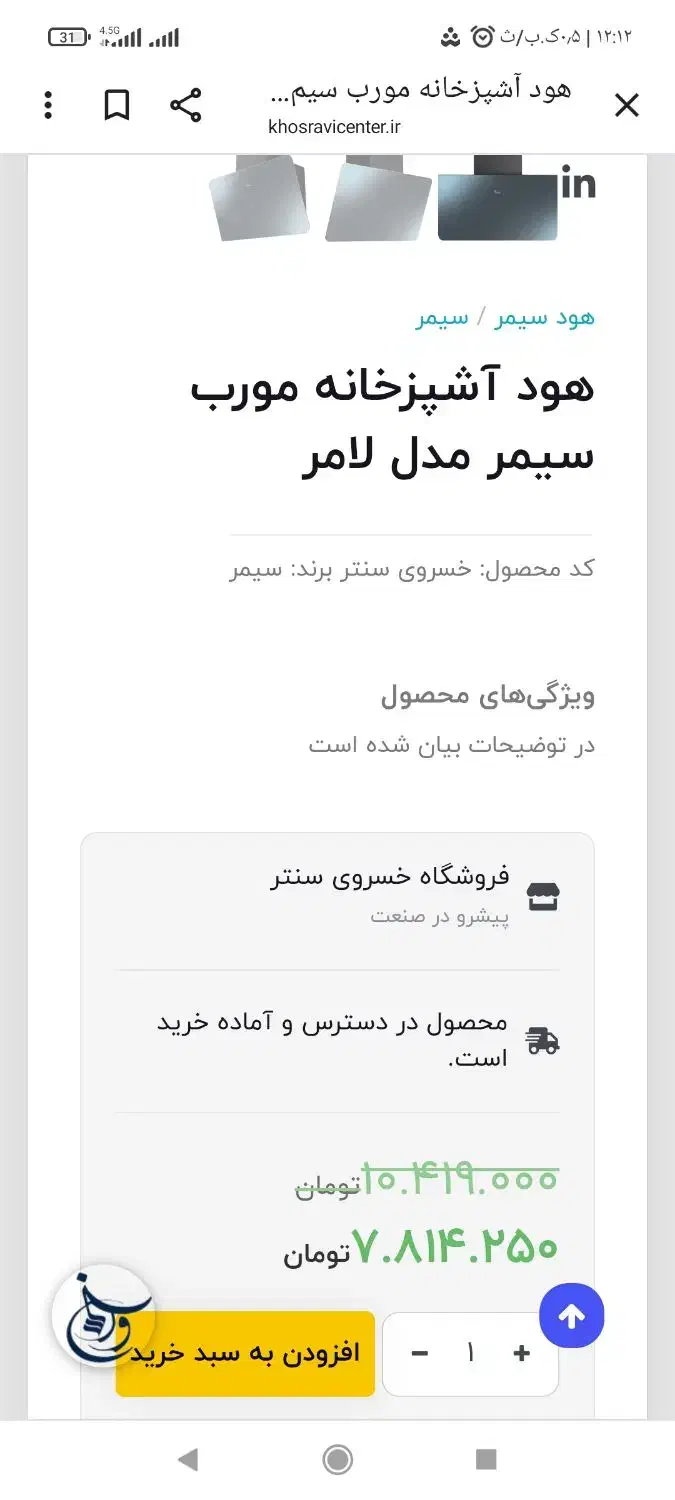Open the هود سیمر breadcrumb link
The height and width of the screenshot is (1500, 675).
tap(545, 317)
